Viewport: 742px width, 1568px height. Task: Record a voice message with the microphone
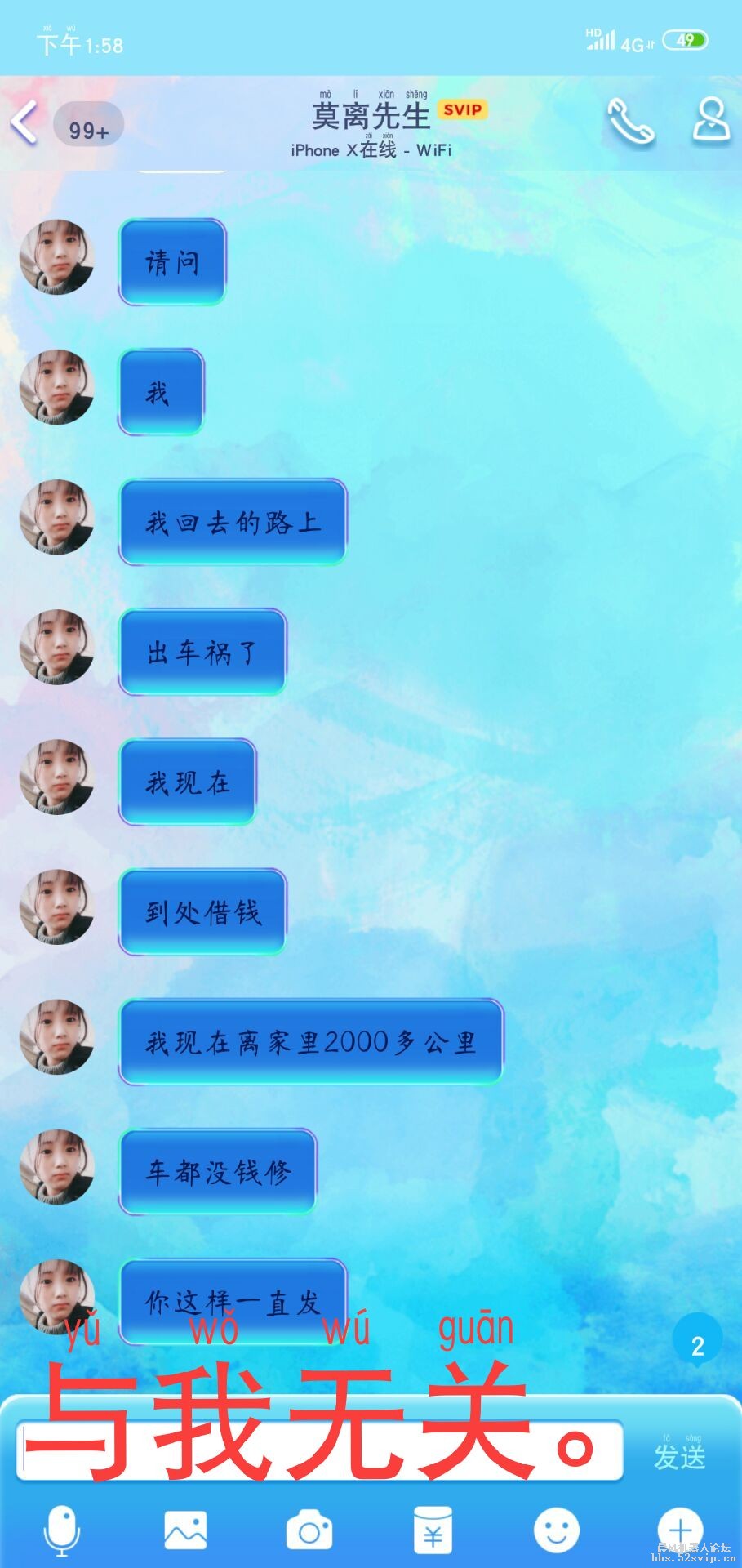point(61,1530)
